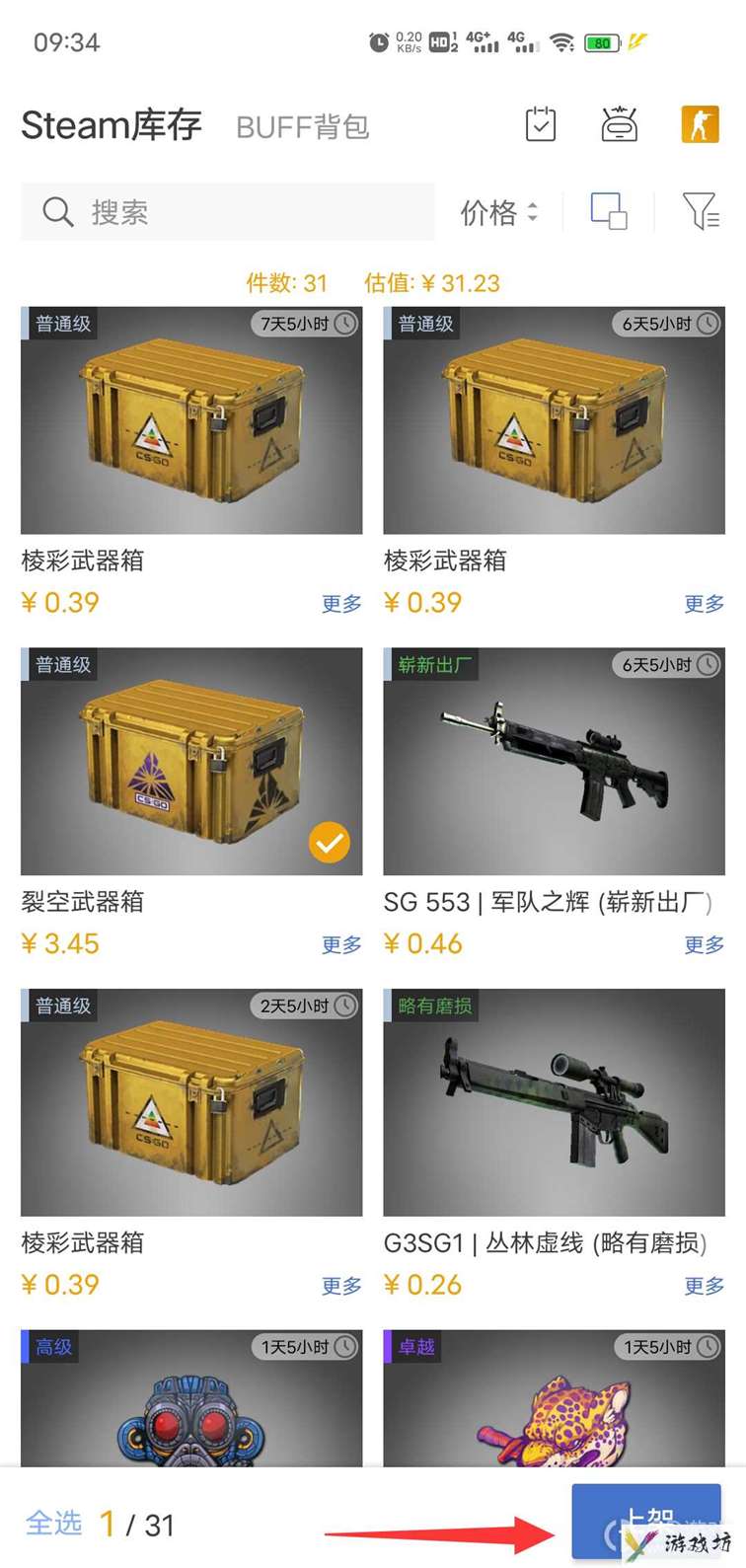Open the robot assistant icon
Screen dimensions: 746x1568
(x=620, y=125)
